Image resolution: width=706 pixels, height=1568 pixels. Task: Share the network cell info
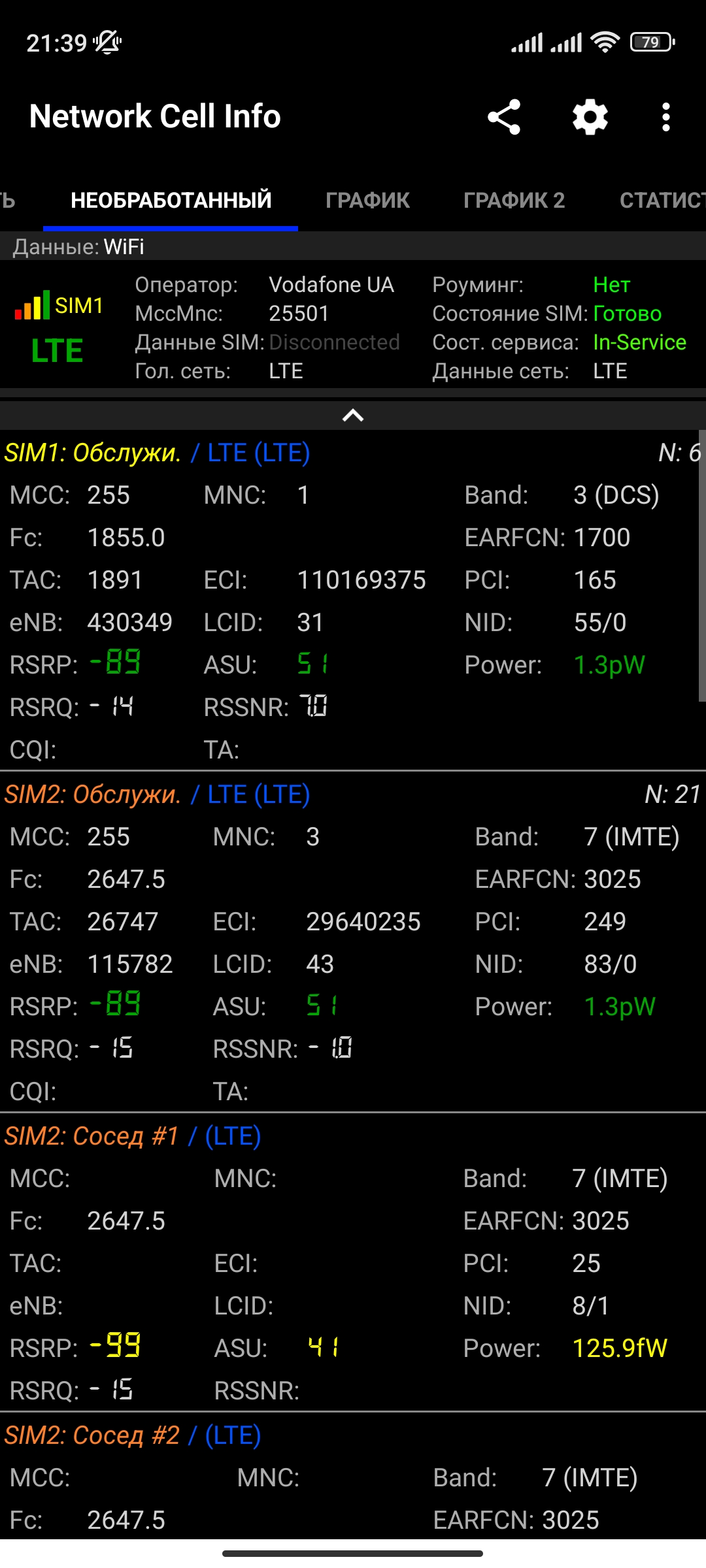(x=504, y=117)
